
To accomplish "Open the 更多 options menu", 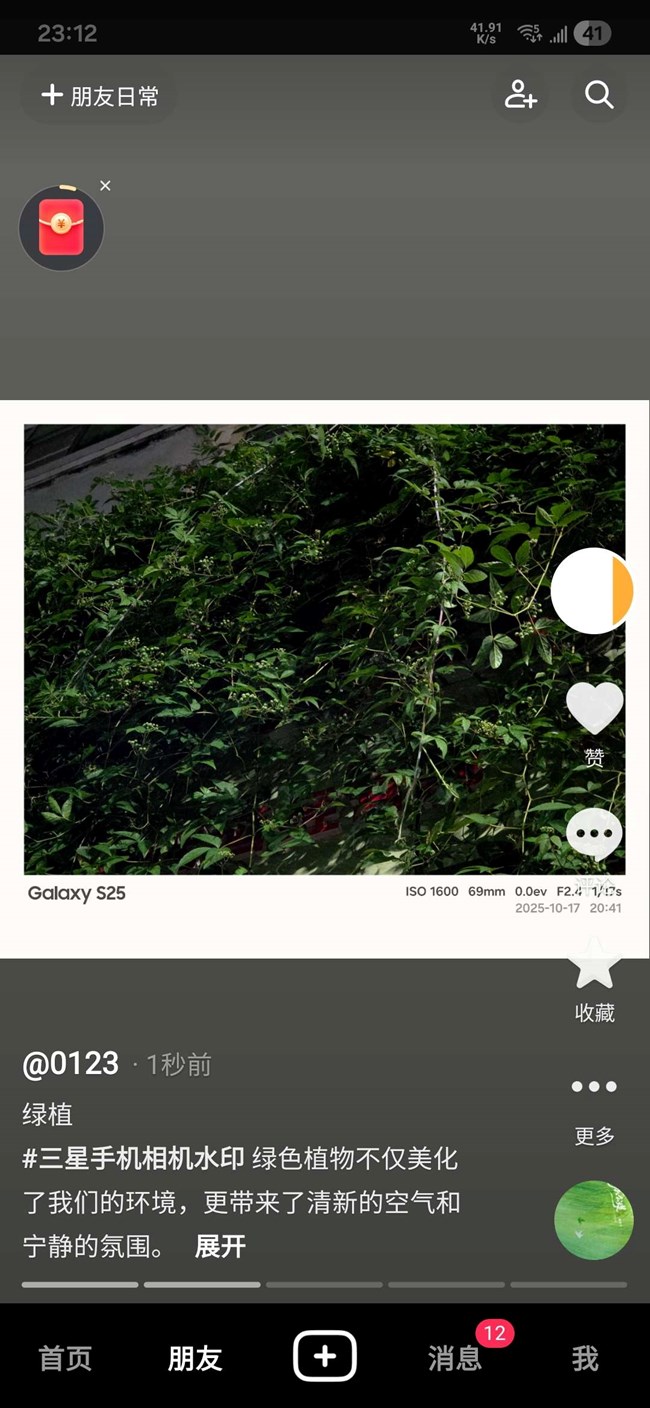I will click(x=594, y=1088).
